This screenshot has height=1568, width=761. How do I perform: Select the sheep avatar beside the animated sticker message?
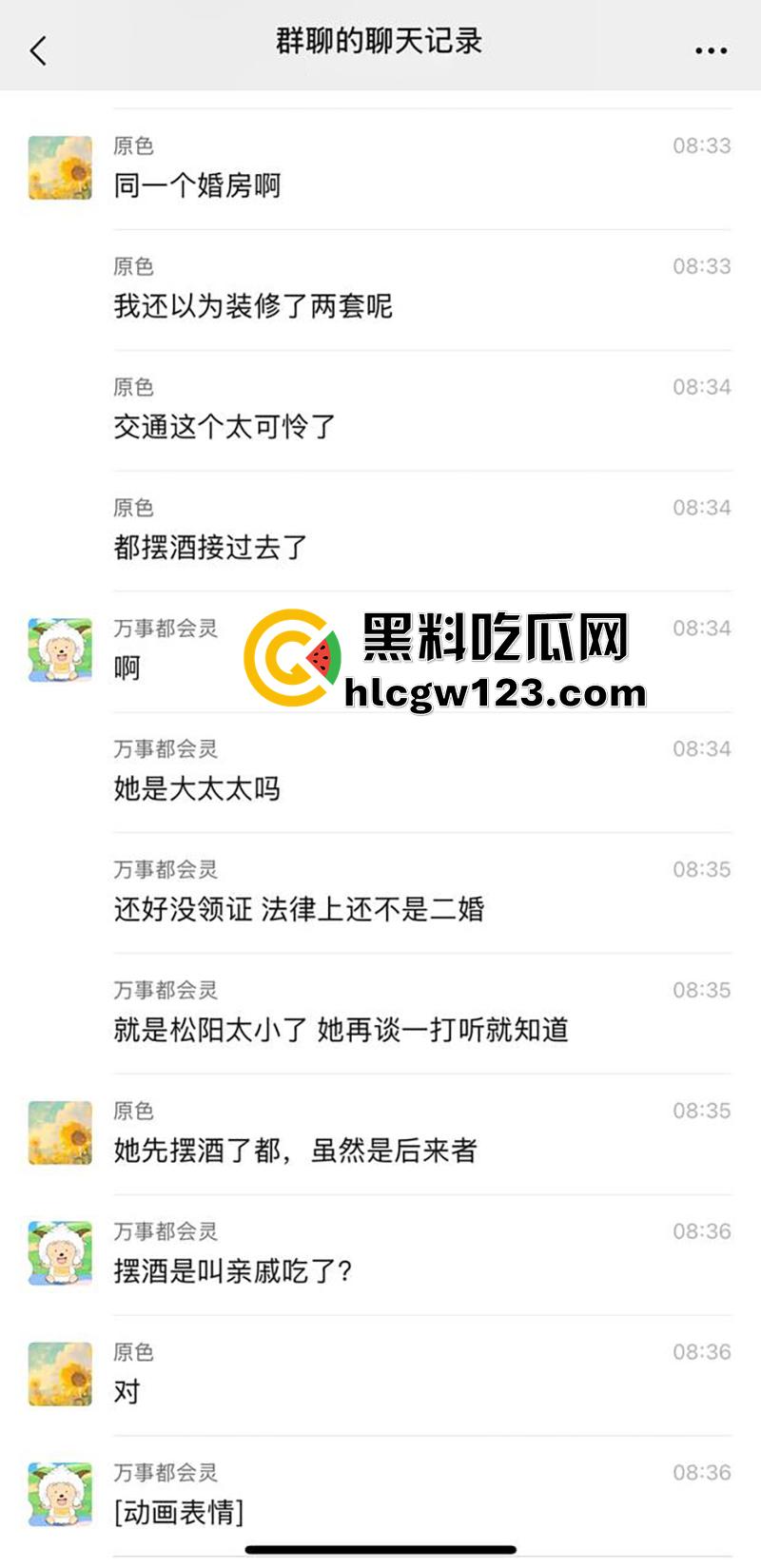coord(59,1496)
